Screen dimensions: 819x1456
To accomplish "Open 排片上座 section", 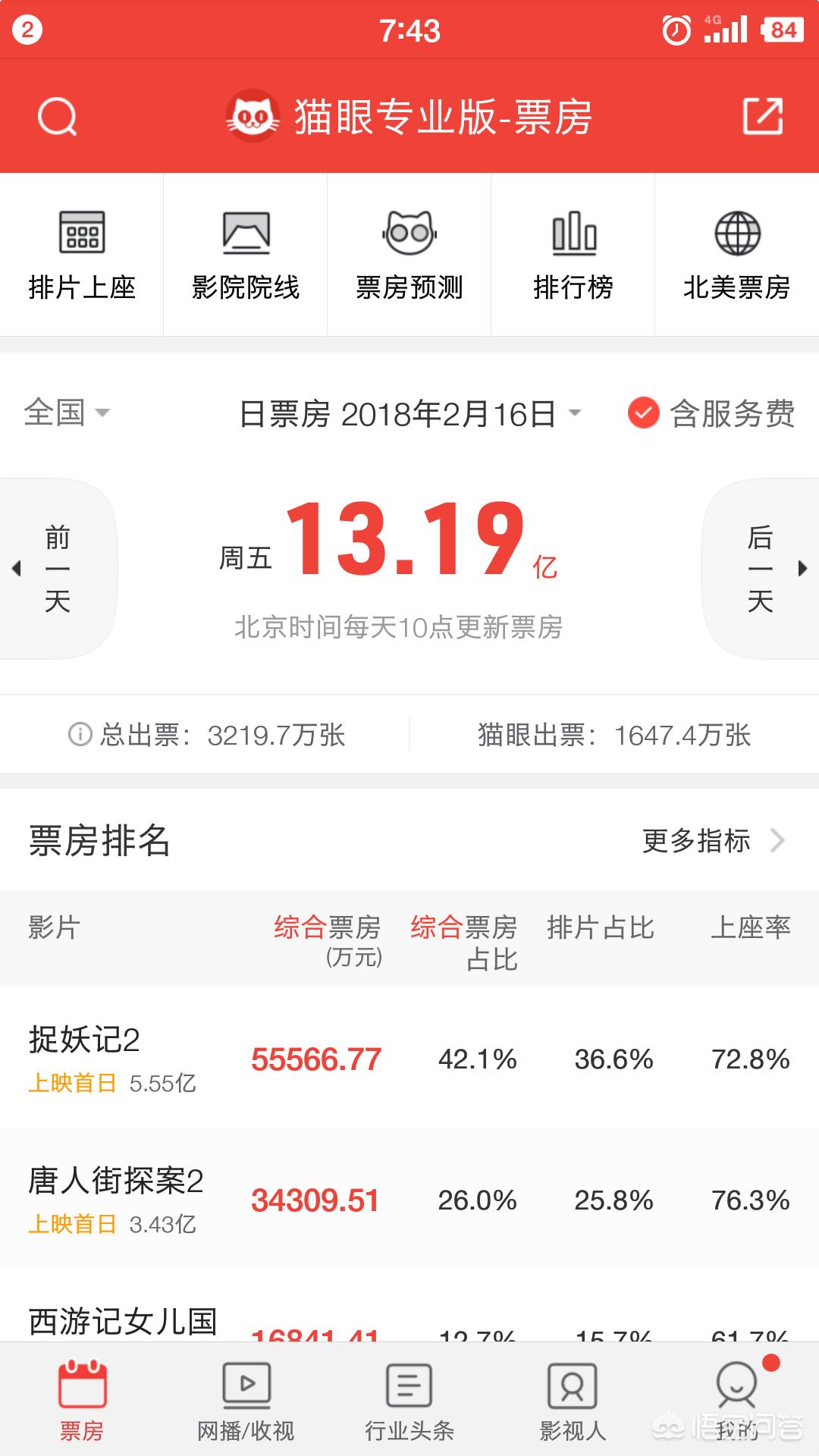I will tap(82, 255).
